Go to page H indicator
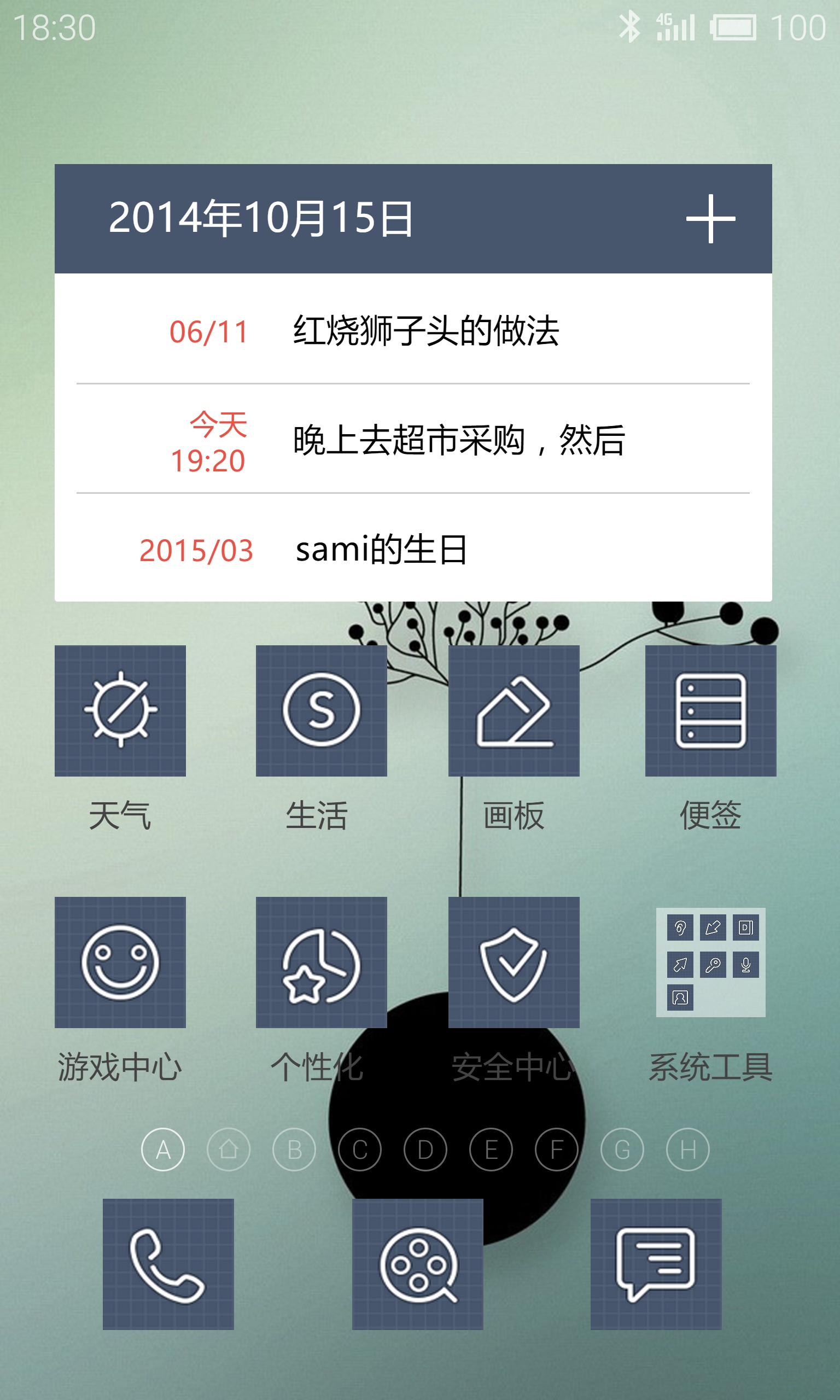This screenshot has width=840, height=1400. pyautogui.click(x=687, y=1150)
